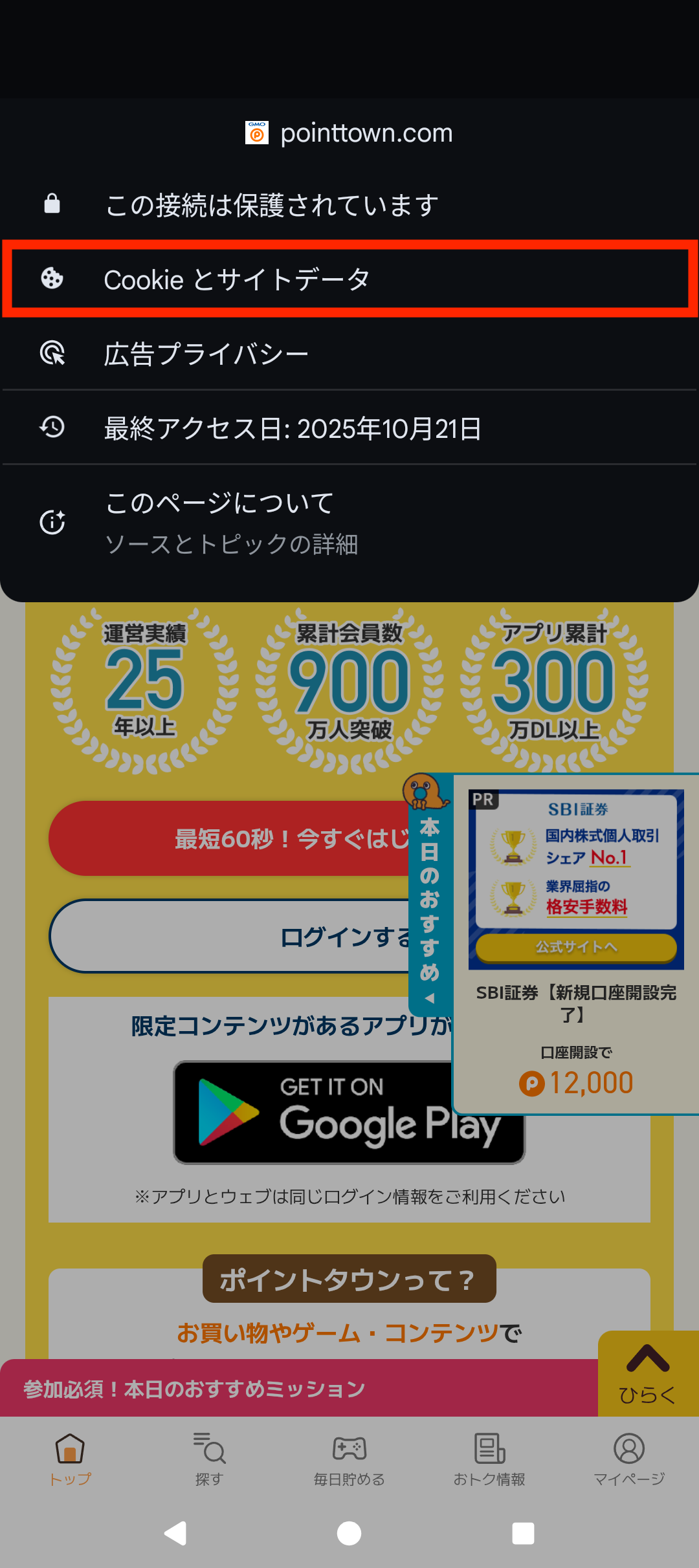Tap the 広告プライバシー cursor icon
This screenshot has height=1568, width=699.
tap(52, 353)
